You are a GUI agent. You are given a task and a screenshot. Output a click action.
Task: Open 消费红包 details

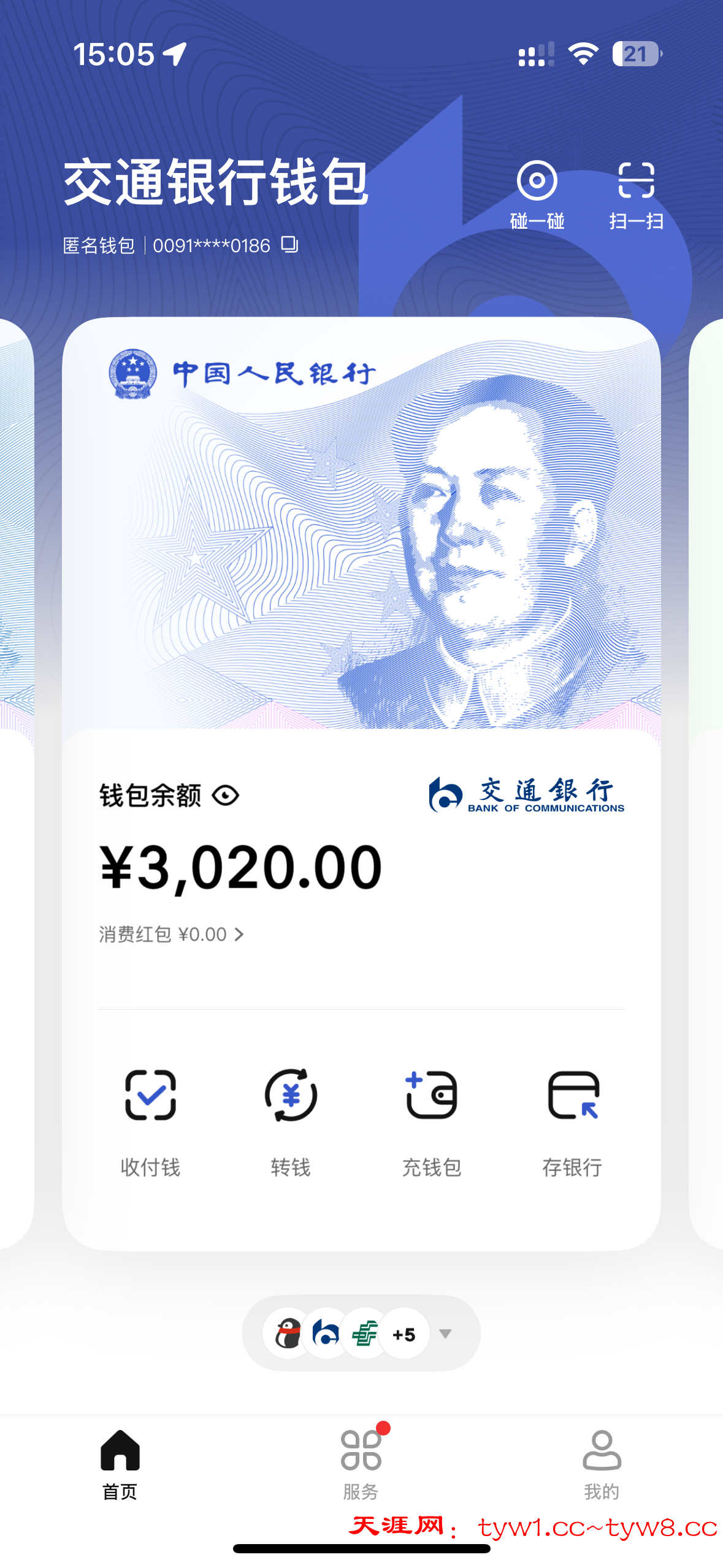tap(172, 934)
